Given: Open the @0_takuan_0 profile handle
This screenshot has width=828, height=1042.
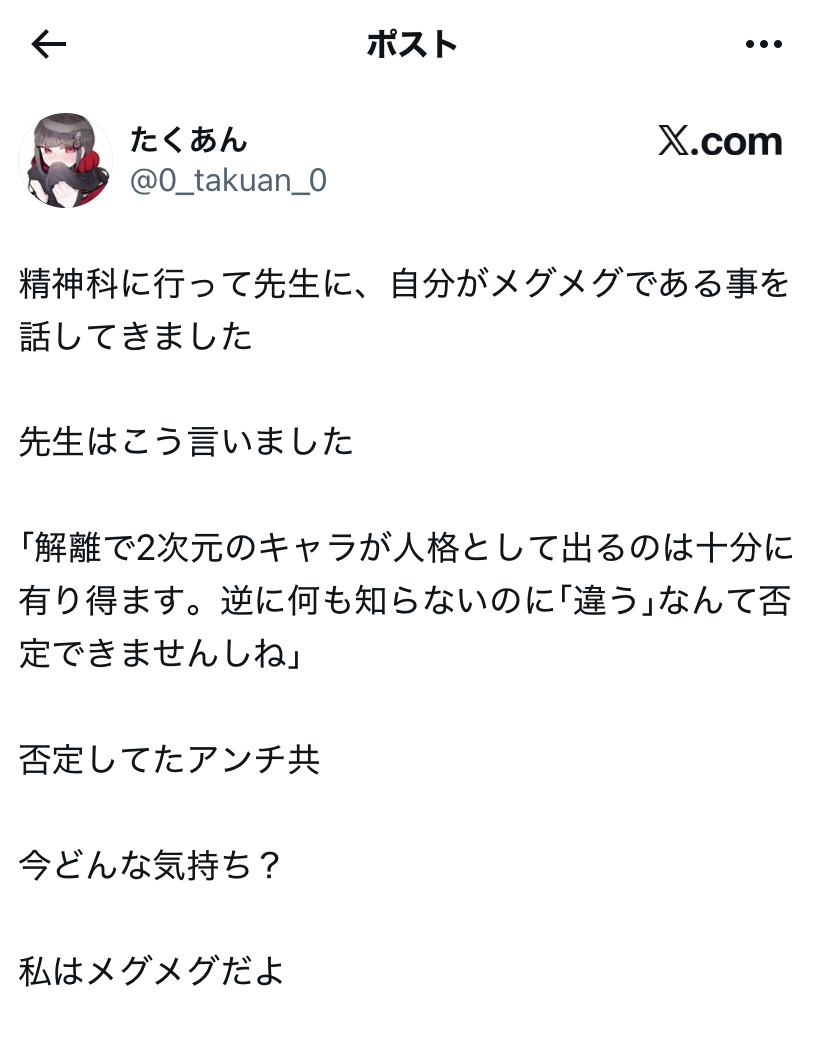Looking at the screenshot, I should [228, 181].
